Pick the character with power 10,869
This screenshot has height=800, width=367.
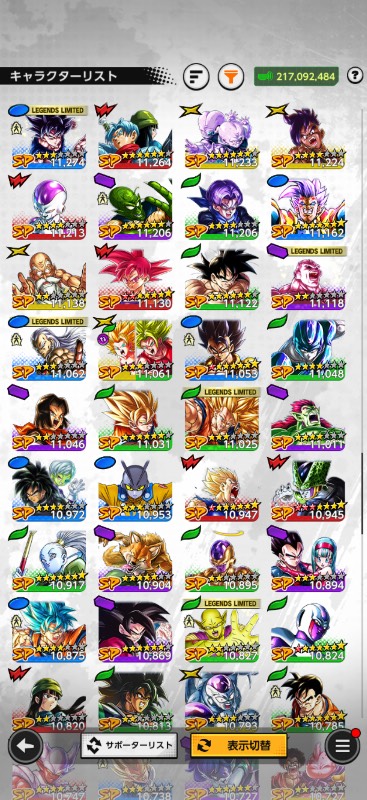[x=135, y=630]
